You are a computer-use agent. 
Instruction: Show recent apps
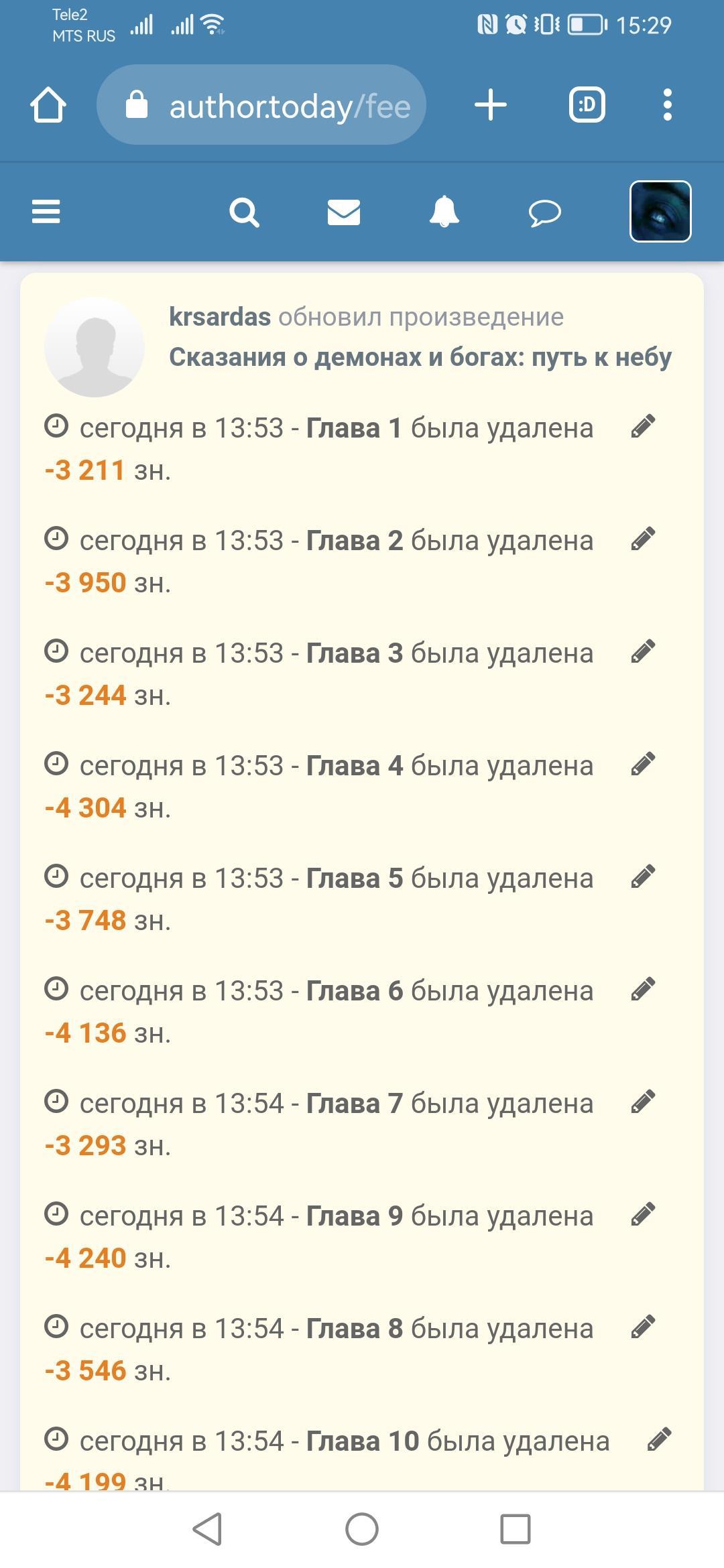coord(516,1529)
